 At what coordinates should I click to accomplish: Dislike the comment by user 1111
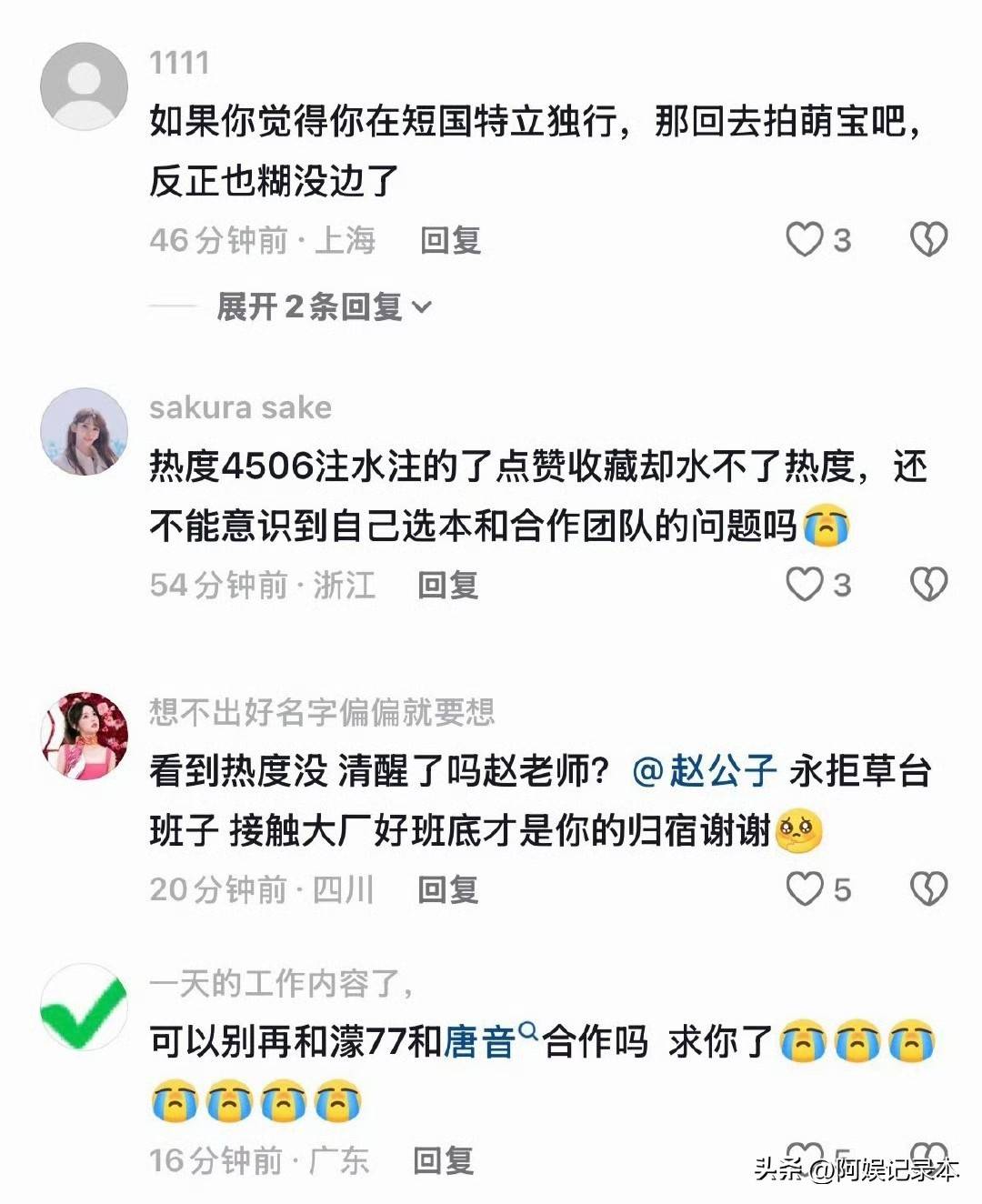(928, 240)
